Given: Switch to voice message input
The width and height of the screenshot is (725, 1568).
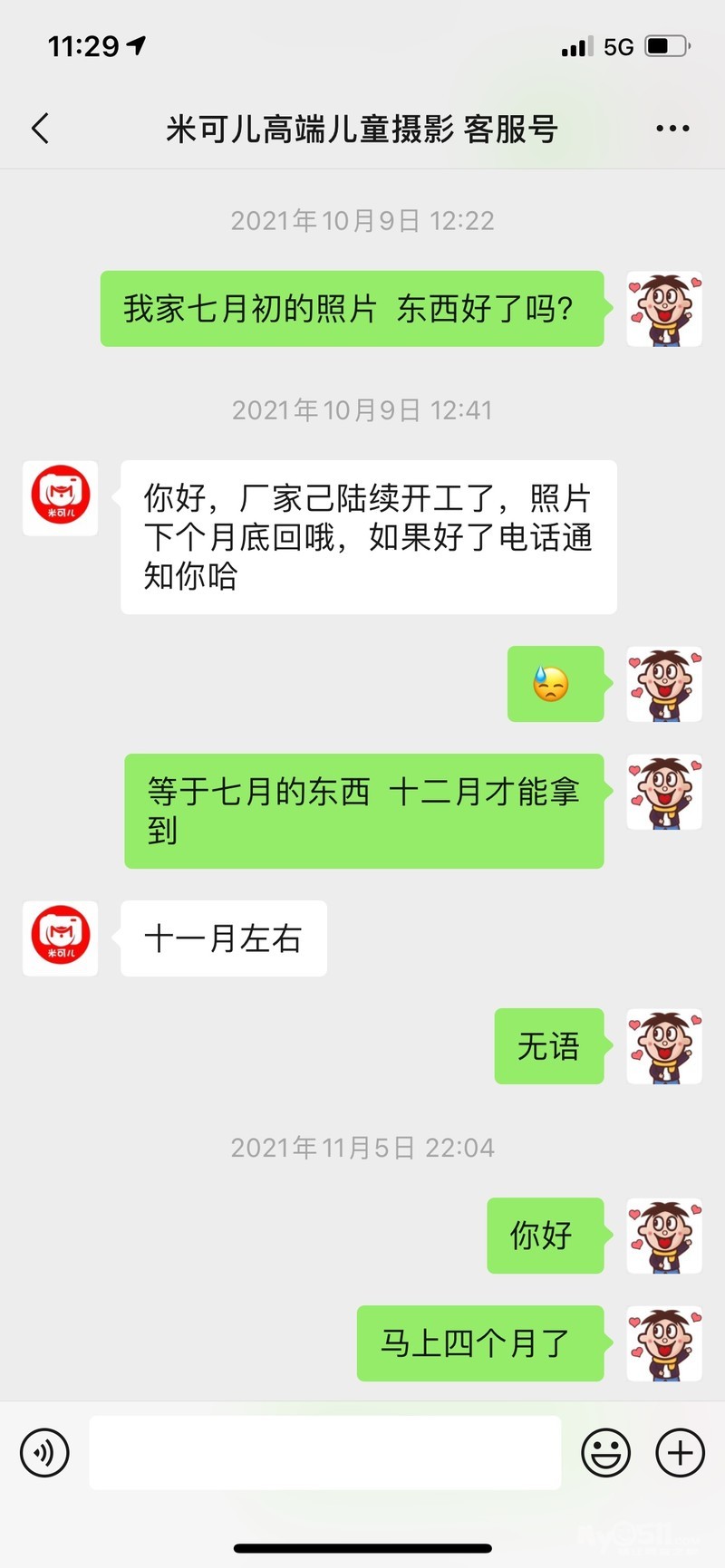Looking at the screenshot, I should [x=44, y=1453].
